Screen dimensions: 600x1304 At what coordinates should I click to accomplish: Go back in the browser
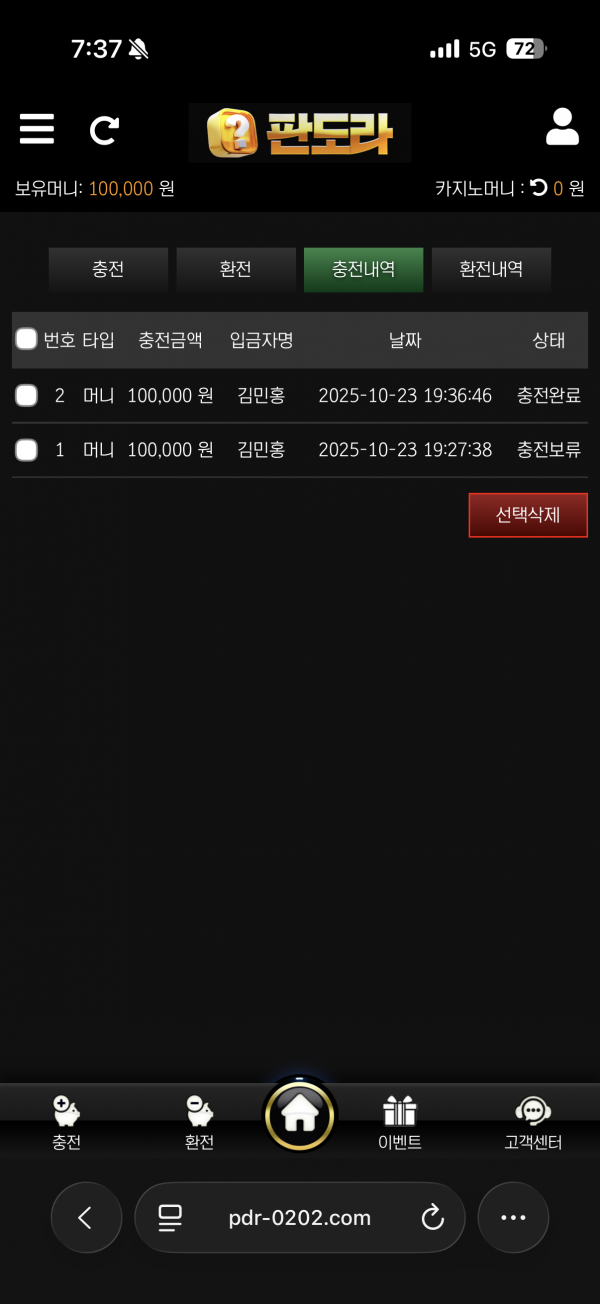coord(86,1217)
